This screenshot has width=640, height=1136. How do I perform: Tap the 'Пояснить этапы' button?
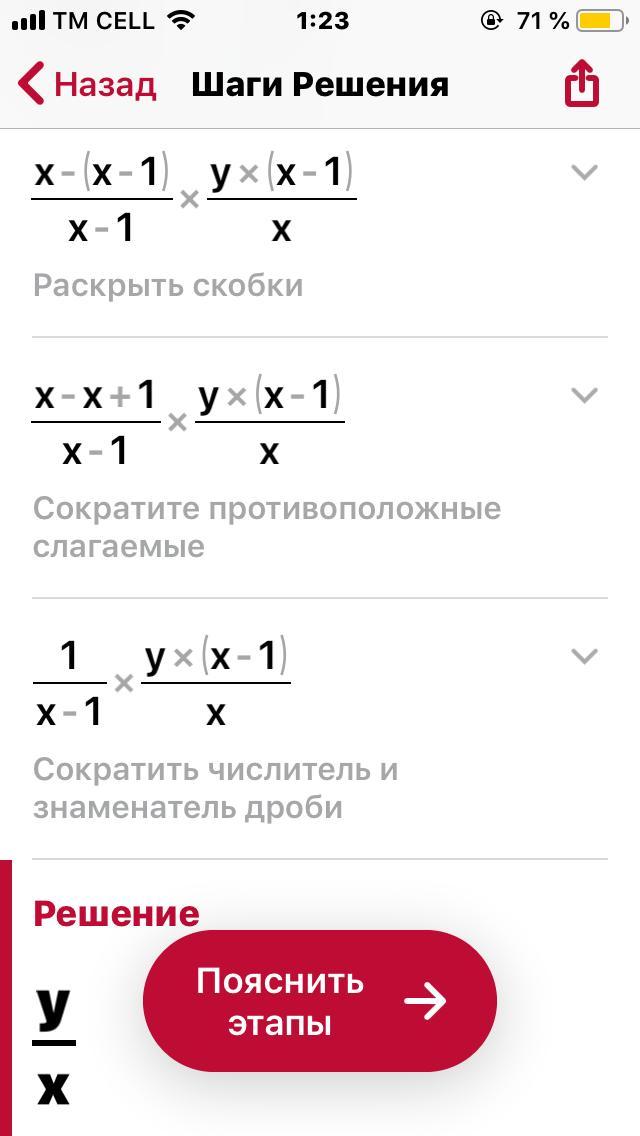point(320,1001)
